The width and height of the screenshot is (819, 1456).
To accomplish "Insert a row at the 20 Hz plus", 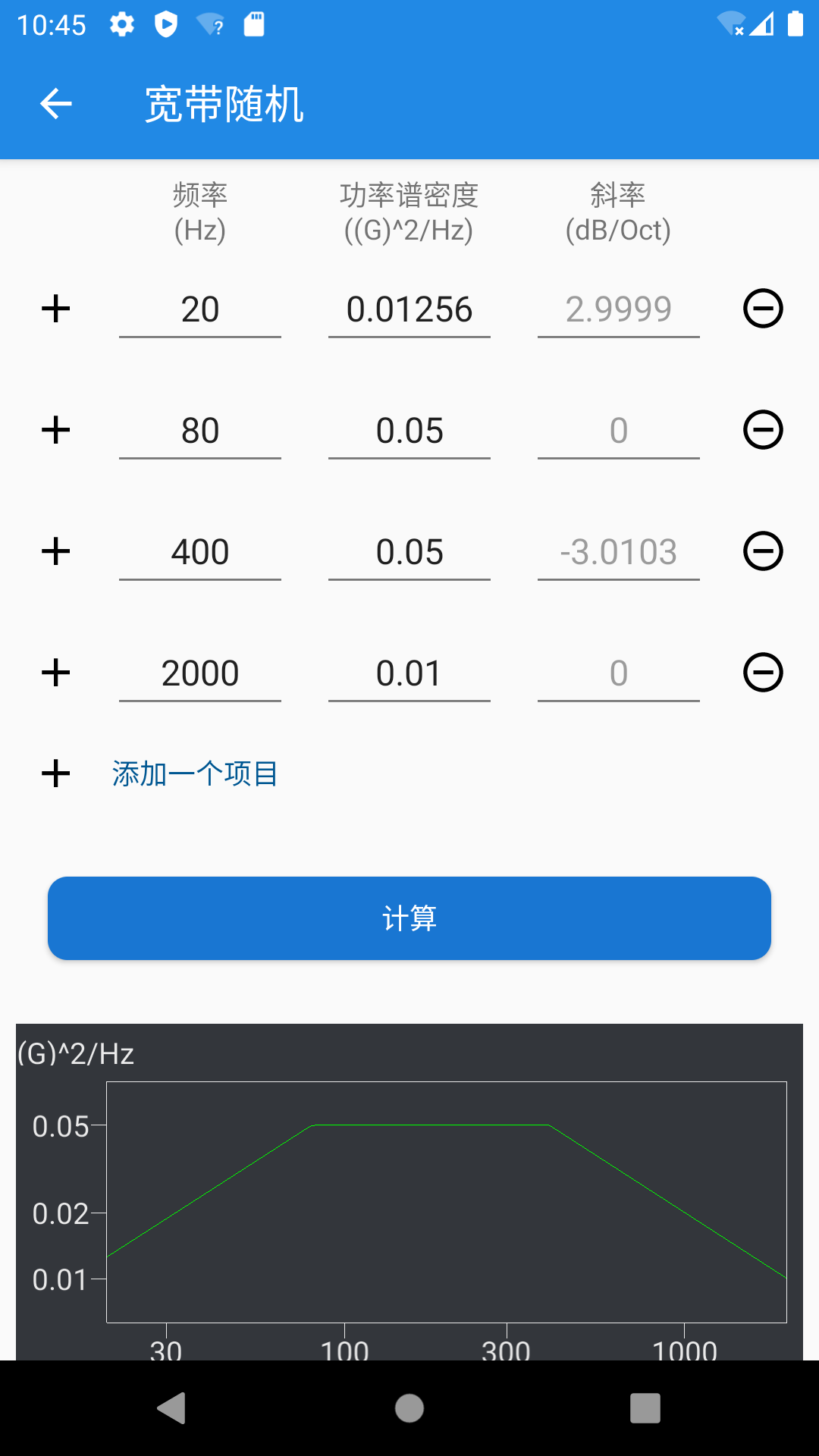I will tap(56, 309).
